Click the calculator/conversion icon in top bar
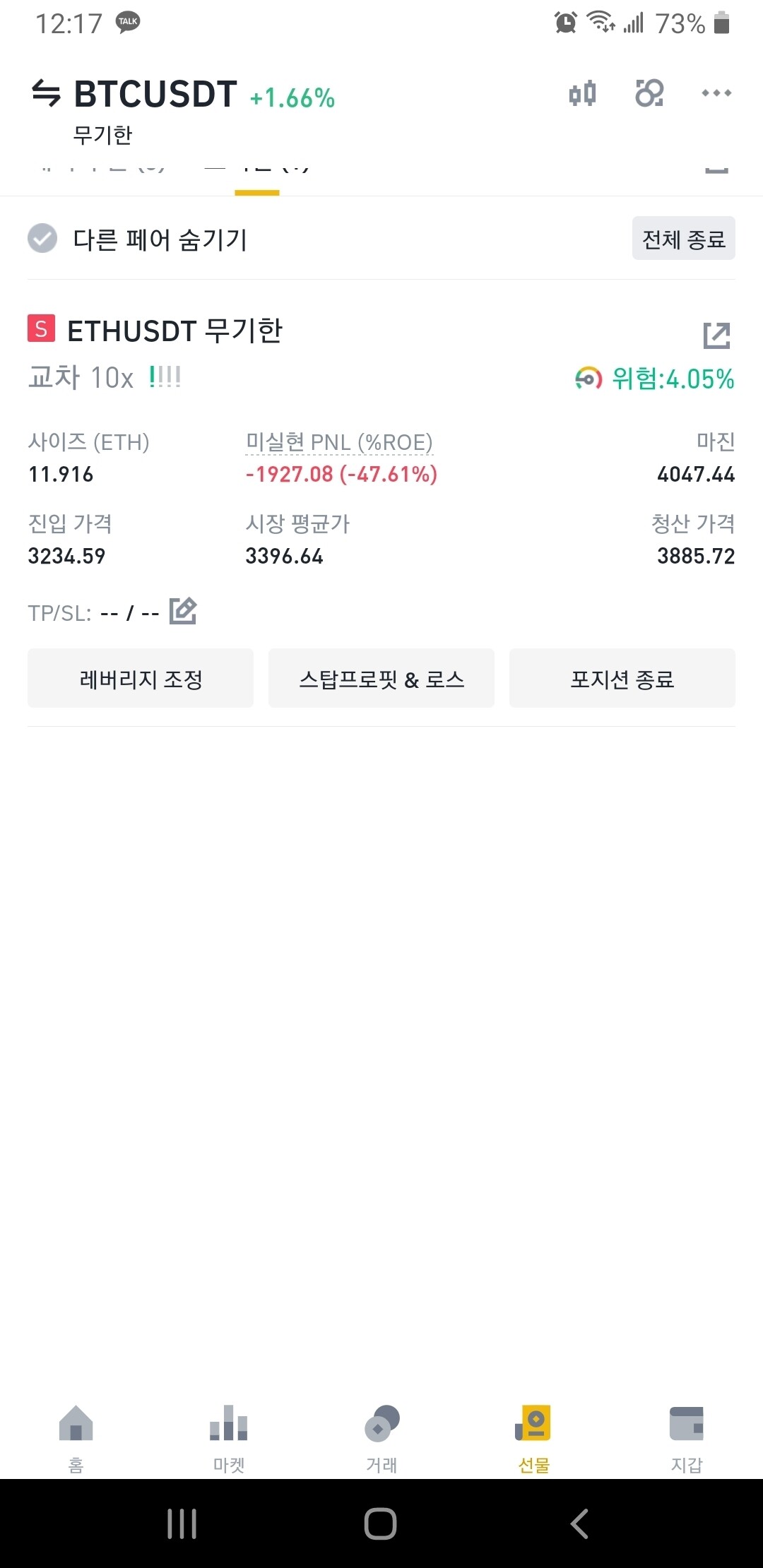The image size is (763, 1568). click(x=648, y=93)
